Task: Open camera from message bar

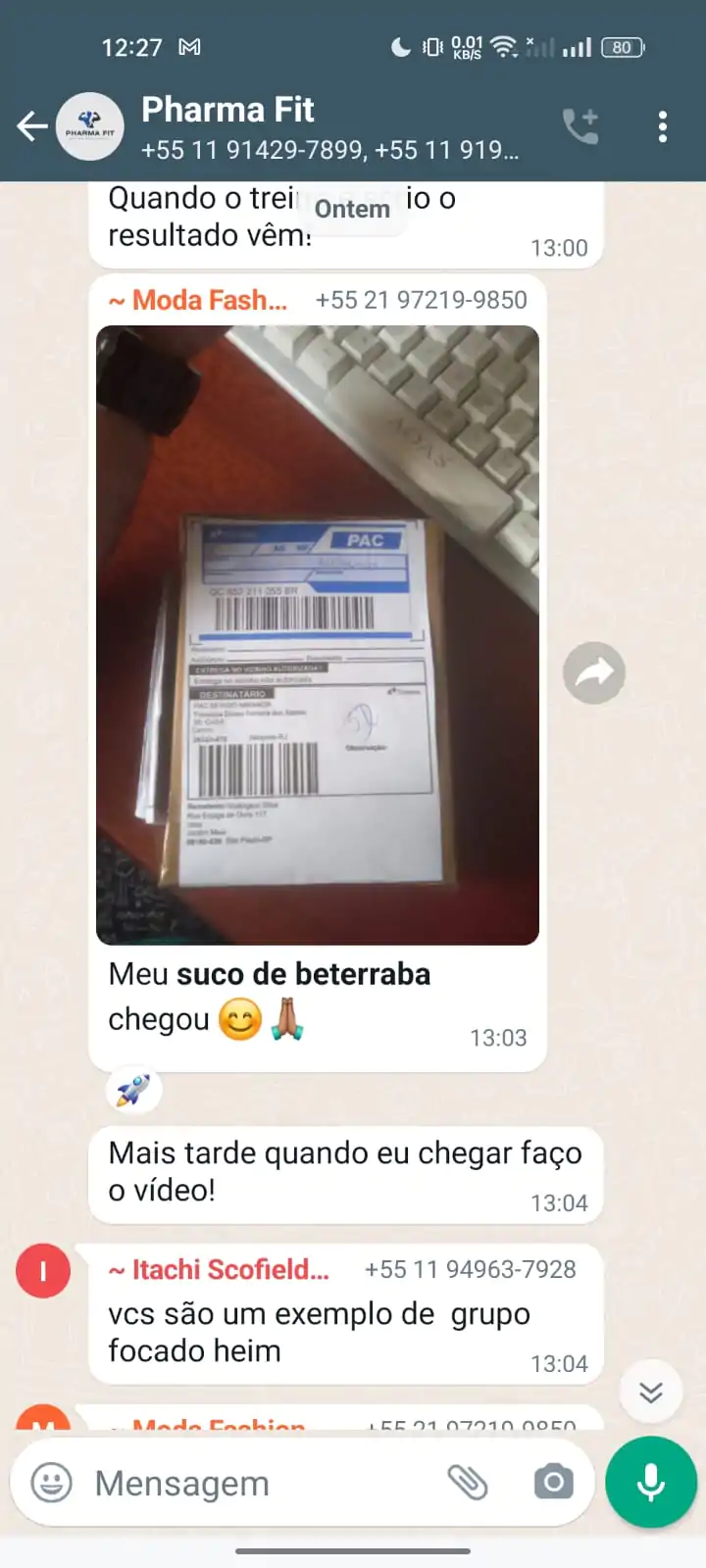Action: point(553,1483)
